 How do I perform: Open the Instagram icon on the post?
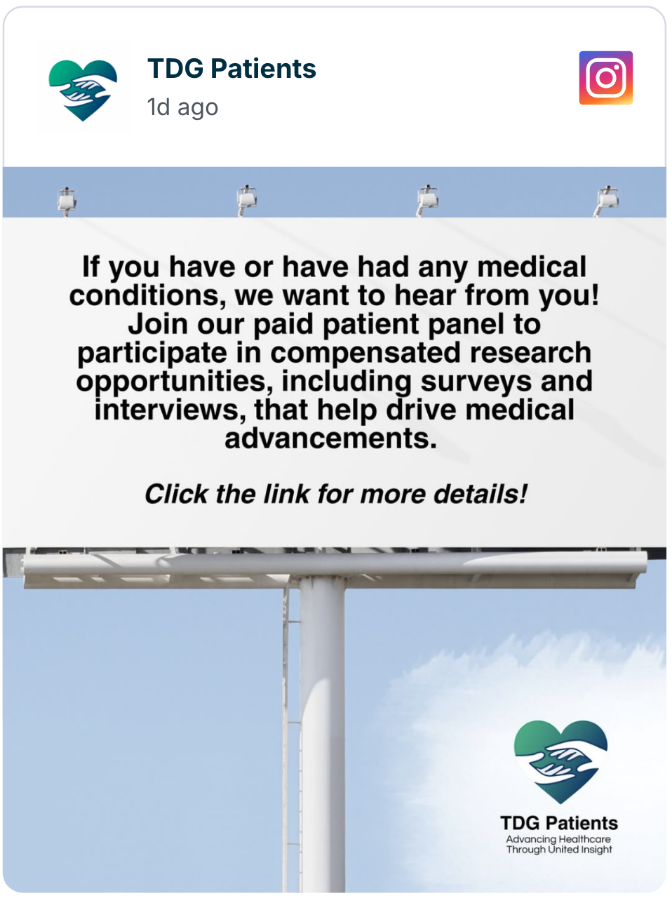tap(605, 78)
